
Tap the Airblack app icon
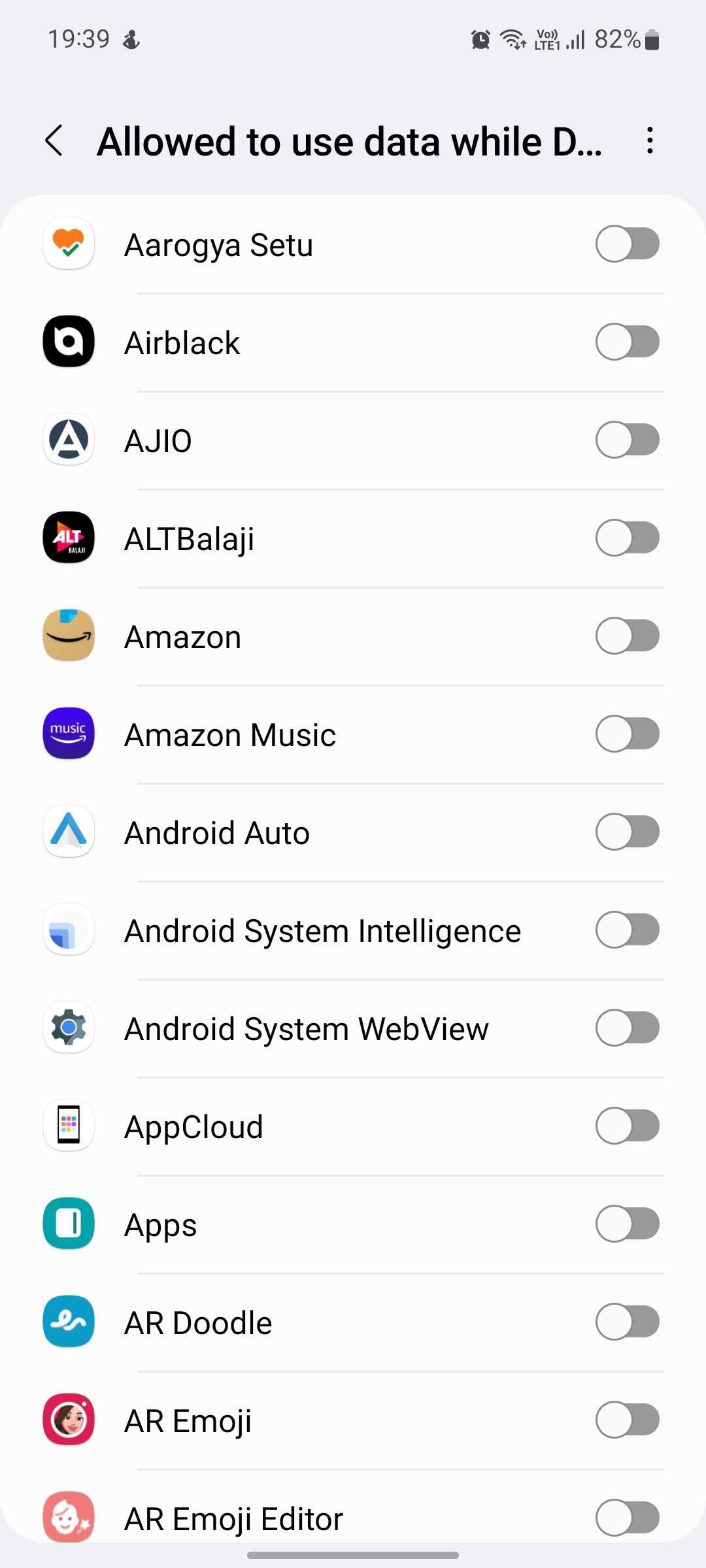click(x=68, y=342)
